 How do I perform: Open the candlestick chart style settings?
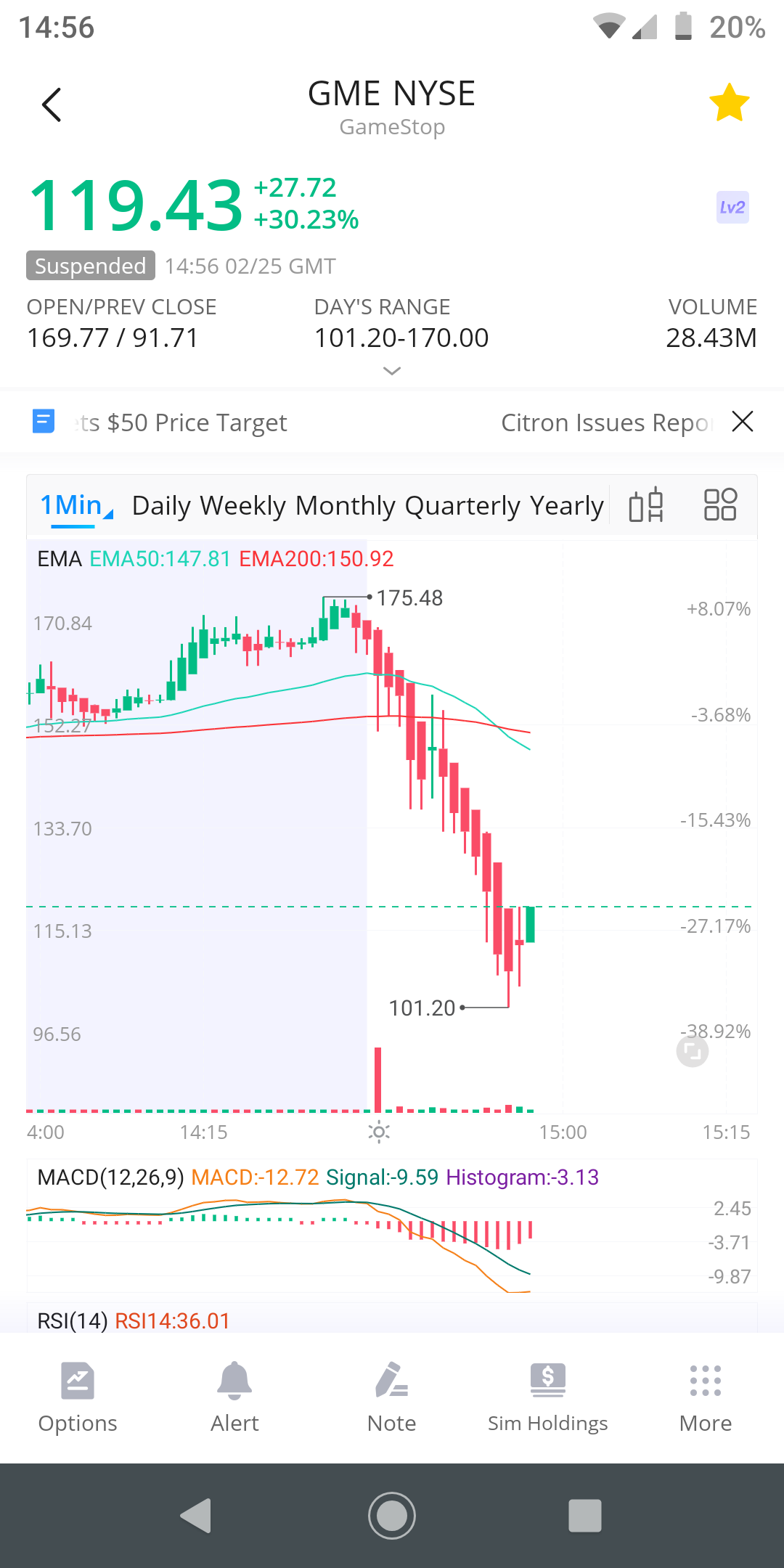(x=646, y=505)
